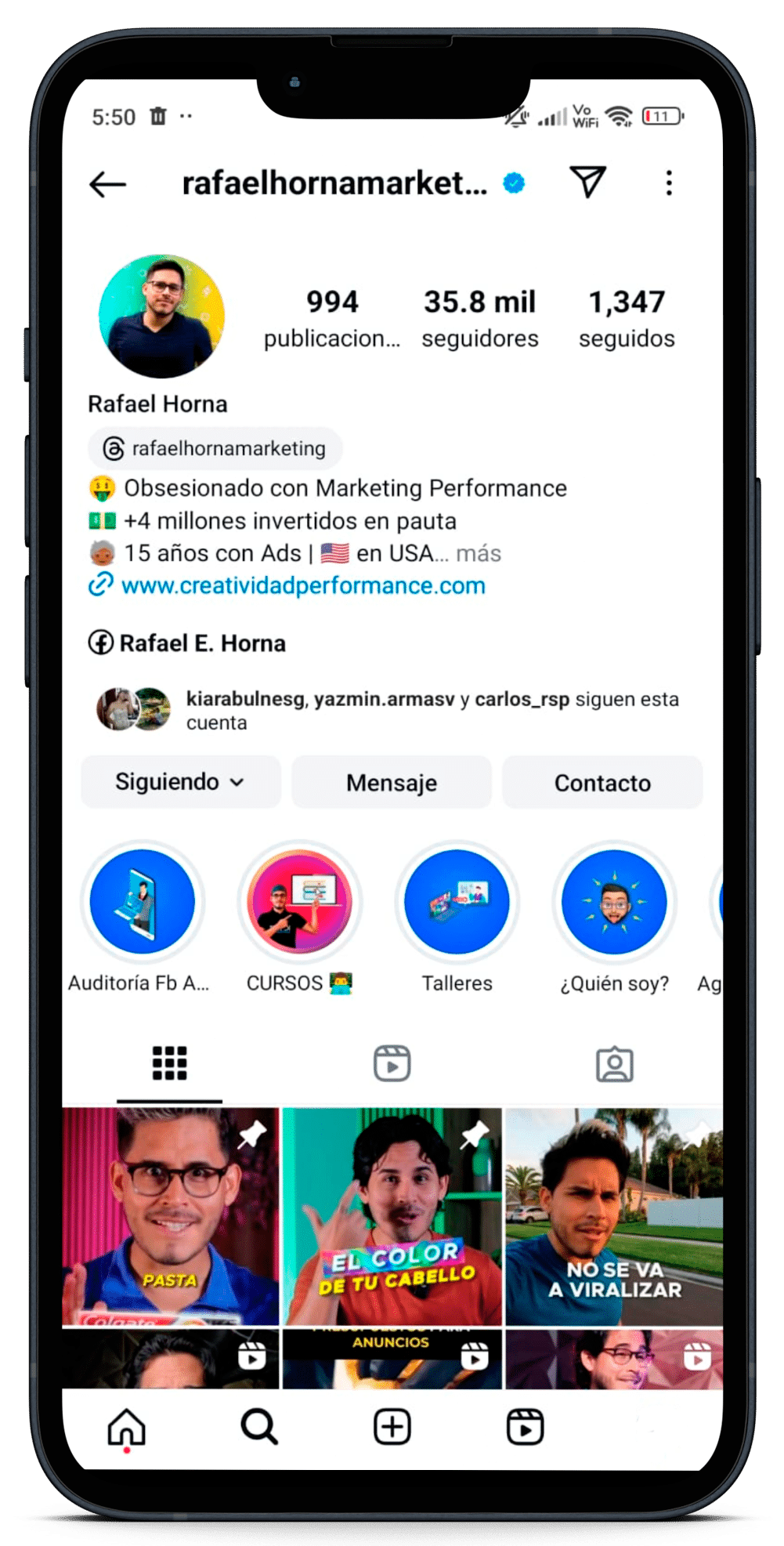
Task: Tap the Mensaje button
Action: 392,782
